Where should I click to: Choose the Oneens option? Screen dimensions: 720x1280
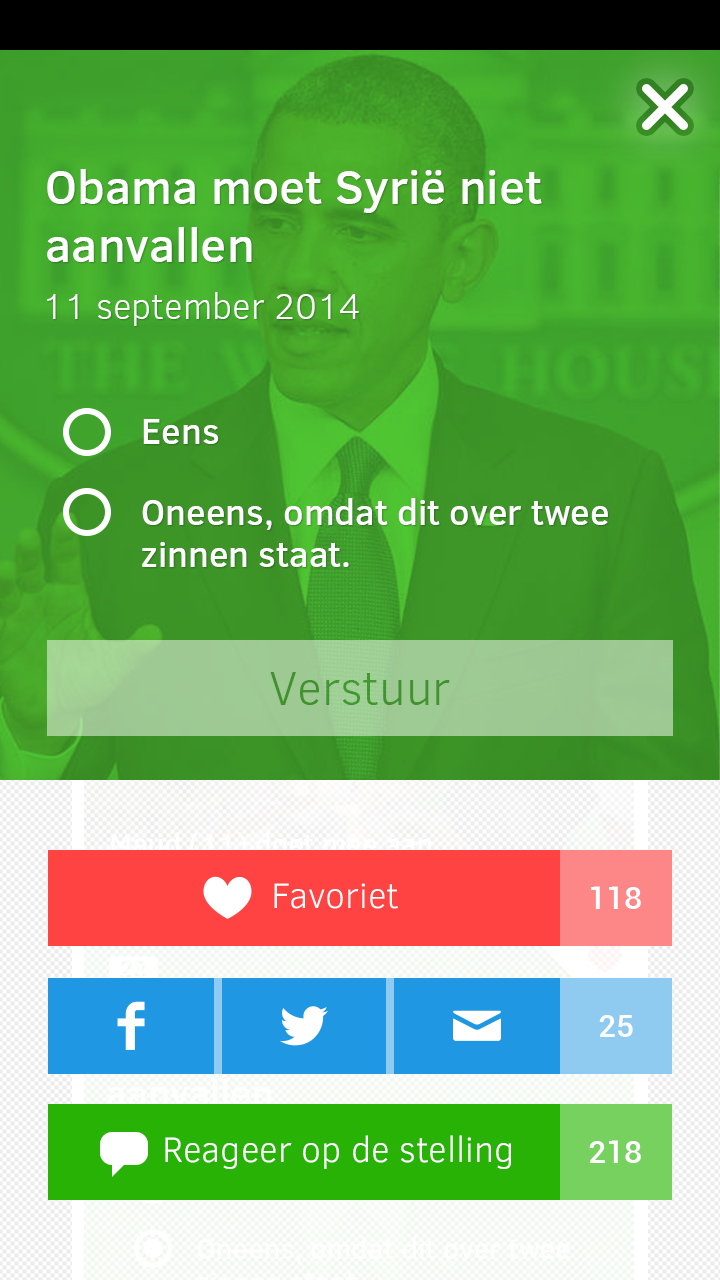(x=87, y=513)
